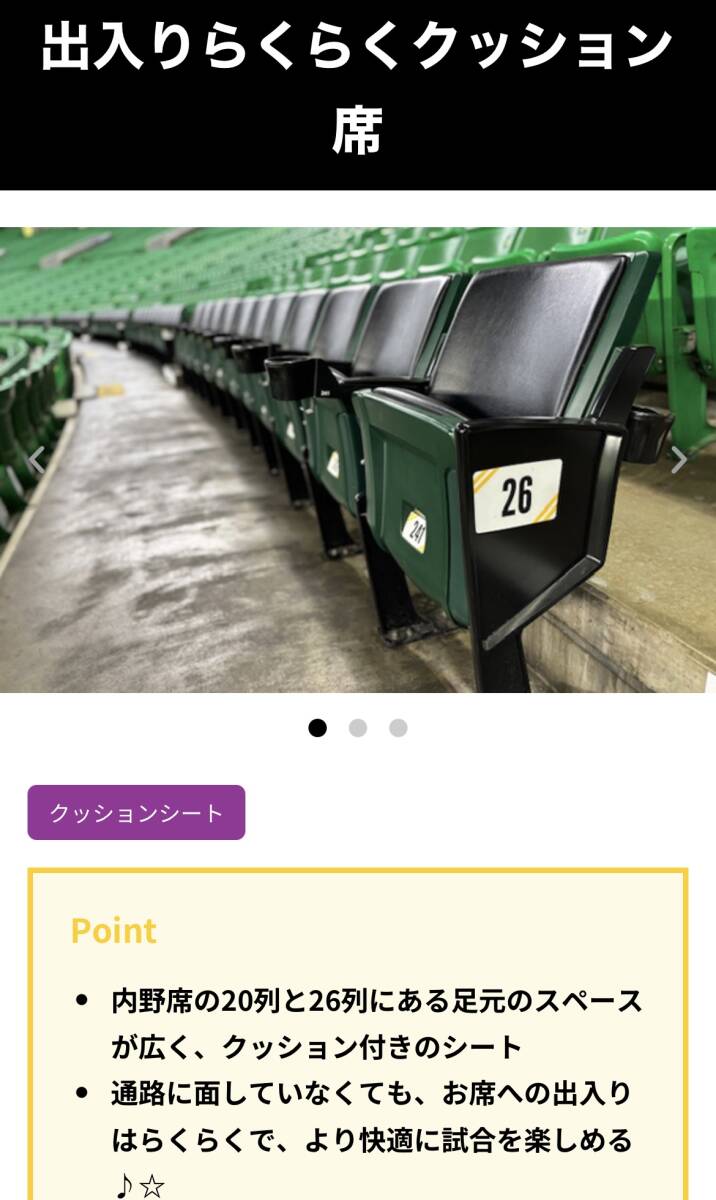Show the previous seat photo
Screen dimensions: 716x1200
(x=37, y=460)
